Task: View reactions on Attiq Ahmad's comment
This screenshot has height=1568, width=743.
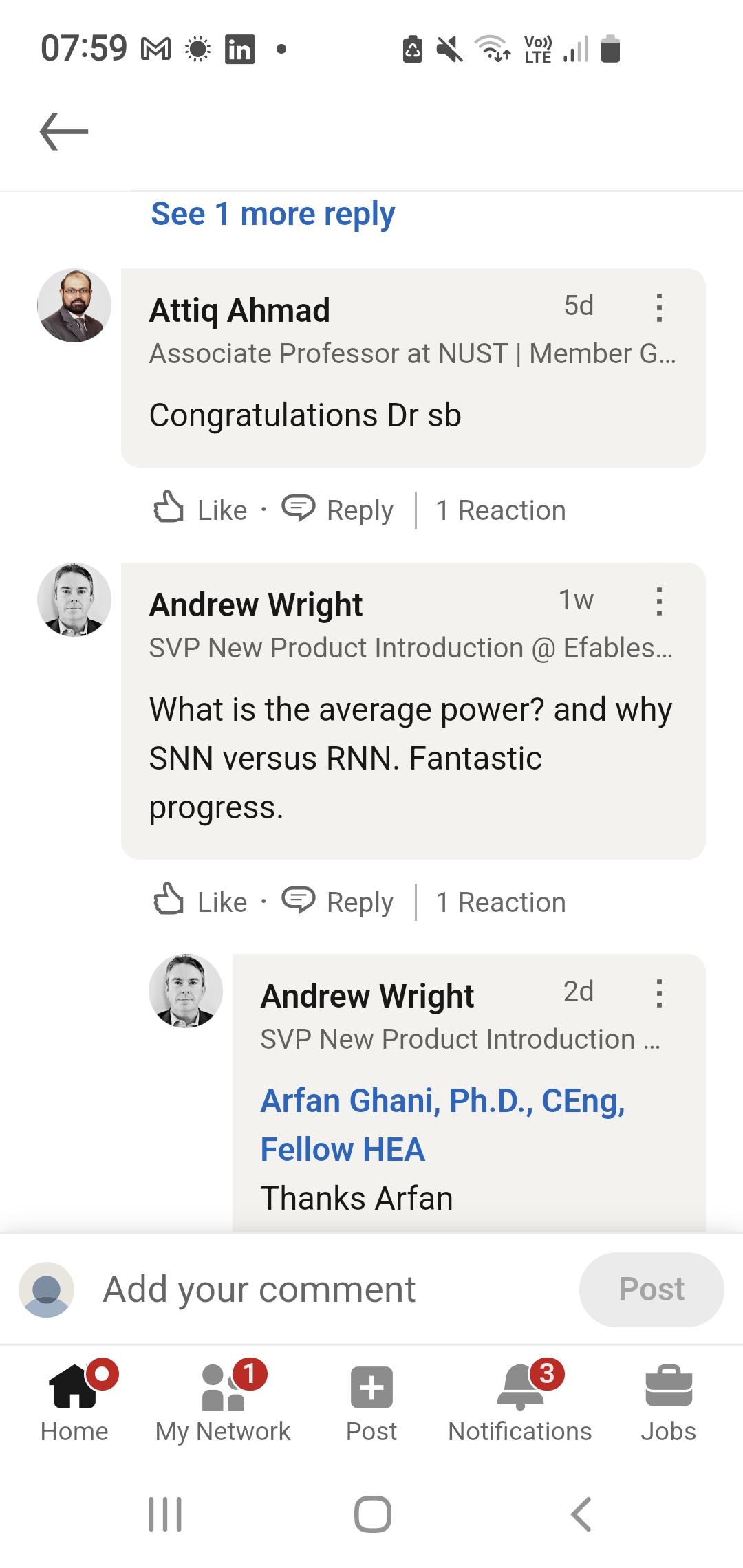Action: tap(501, 510)
